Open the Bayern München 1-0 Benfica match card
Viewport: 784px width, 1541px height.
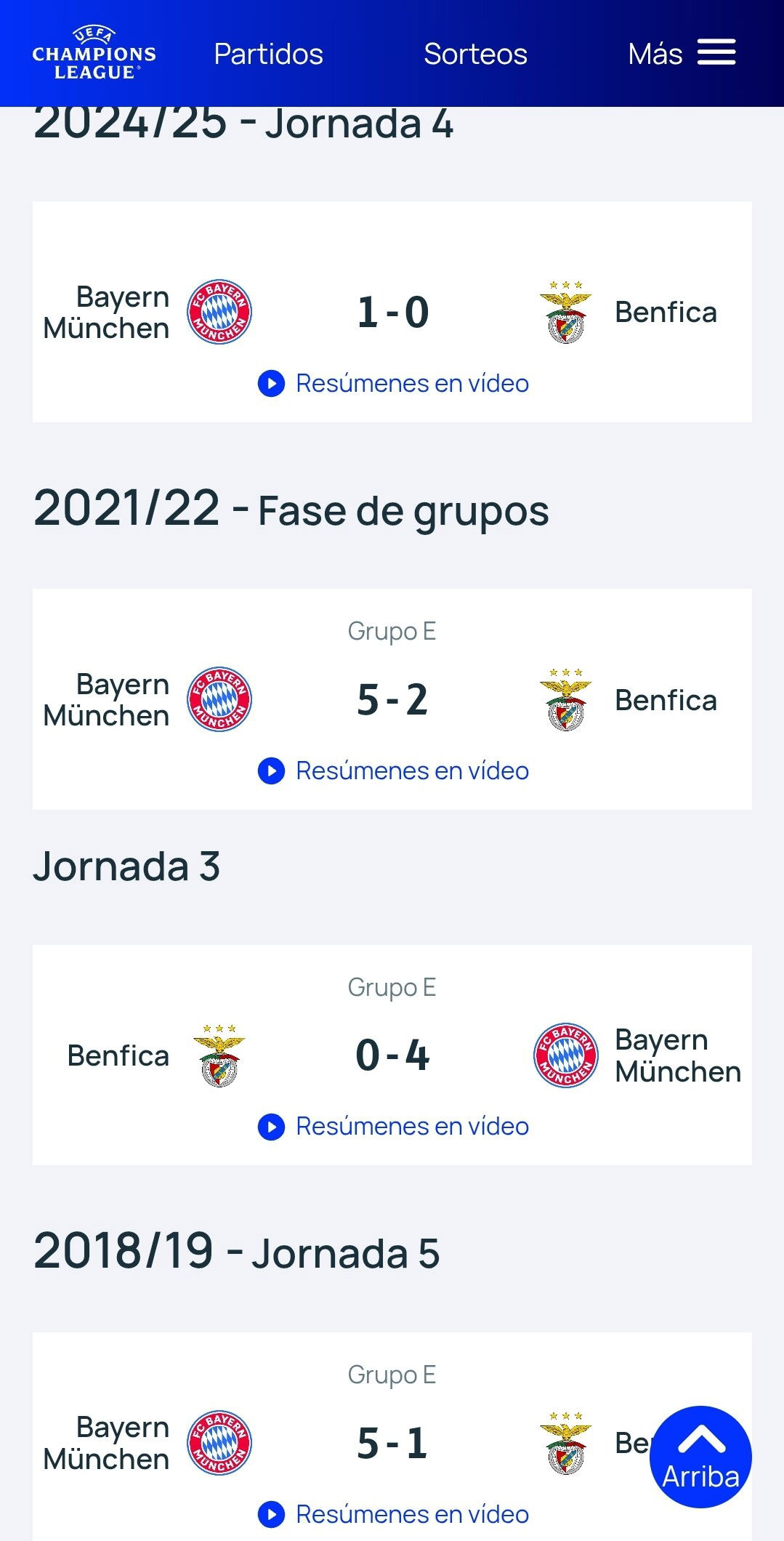tap(392, 312)
